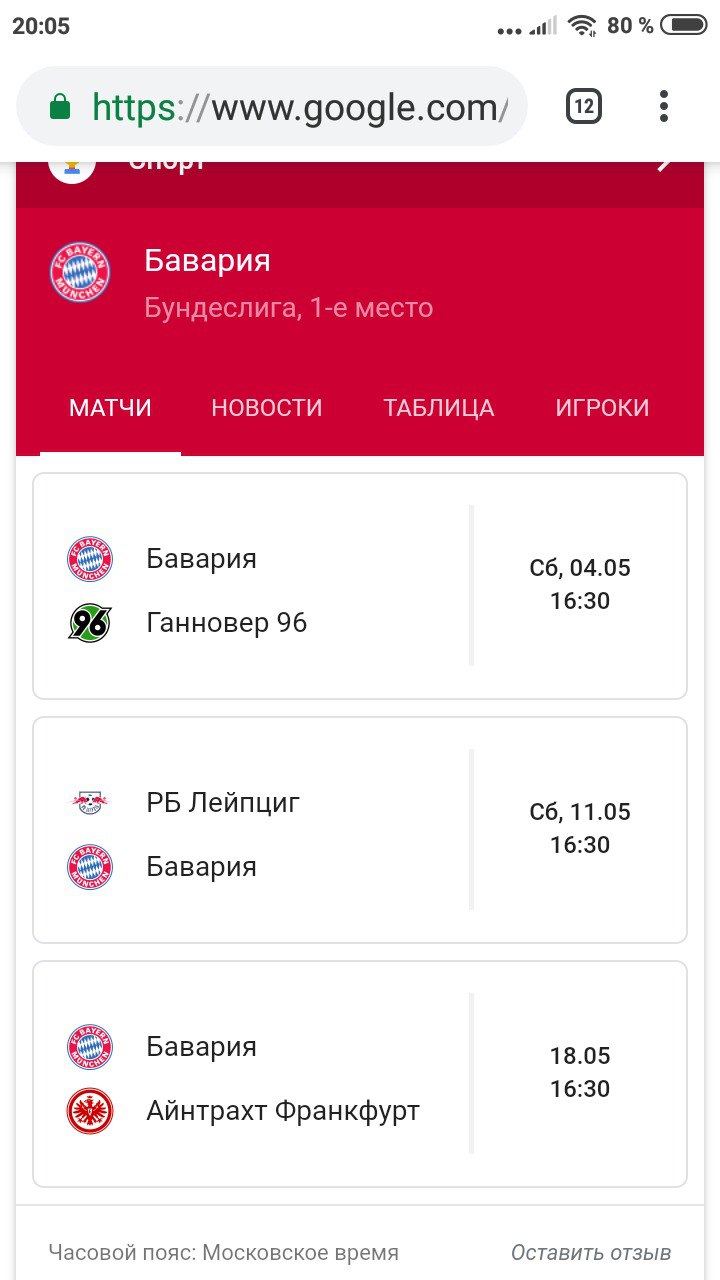Select the МАТЧИ tab
The height and width of the screenshot is (1280, 720).
[x=110, y=408]
